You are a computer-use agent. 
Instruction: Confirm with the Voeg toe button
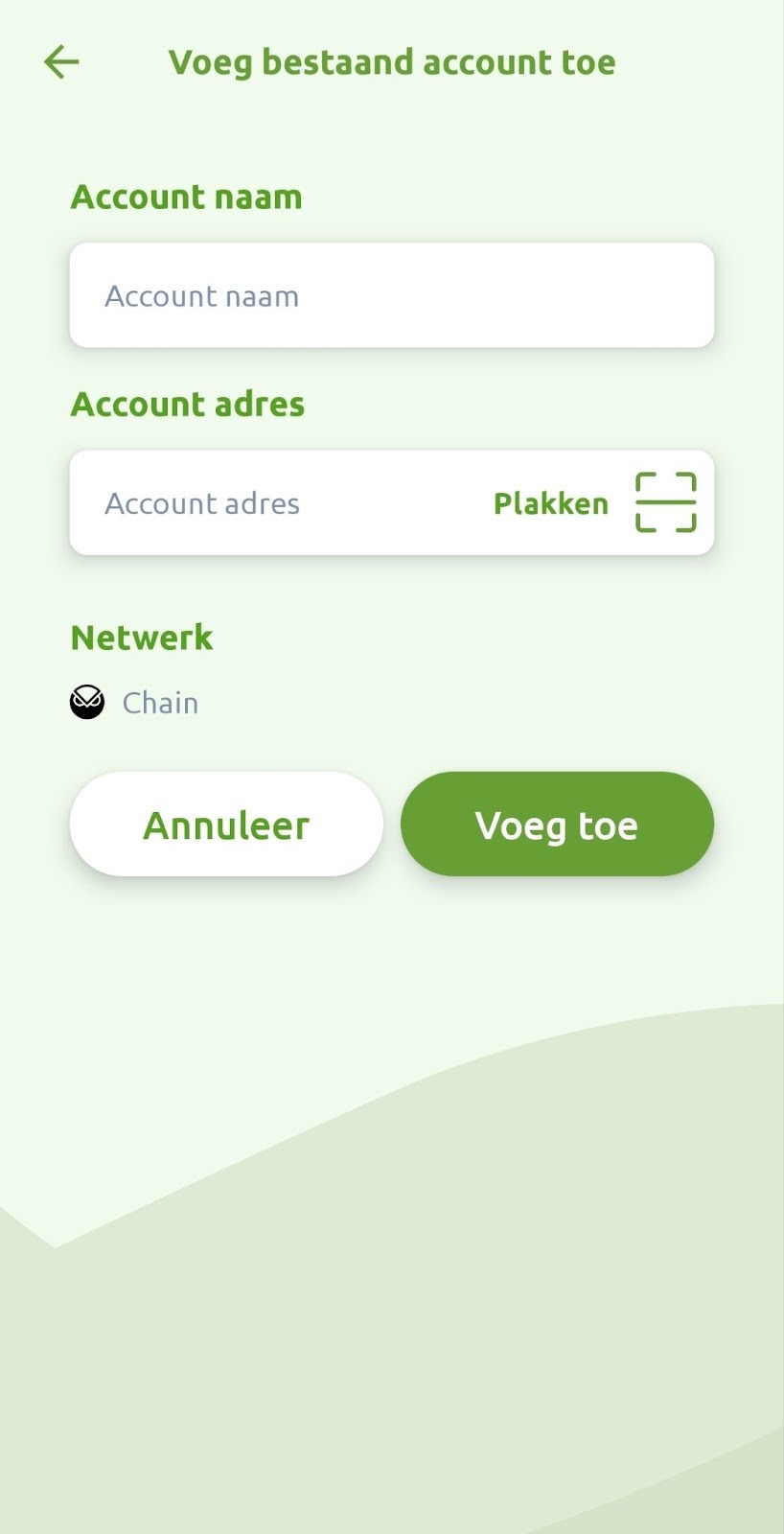click(557, 825)
